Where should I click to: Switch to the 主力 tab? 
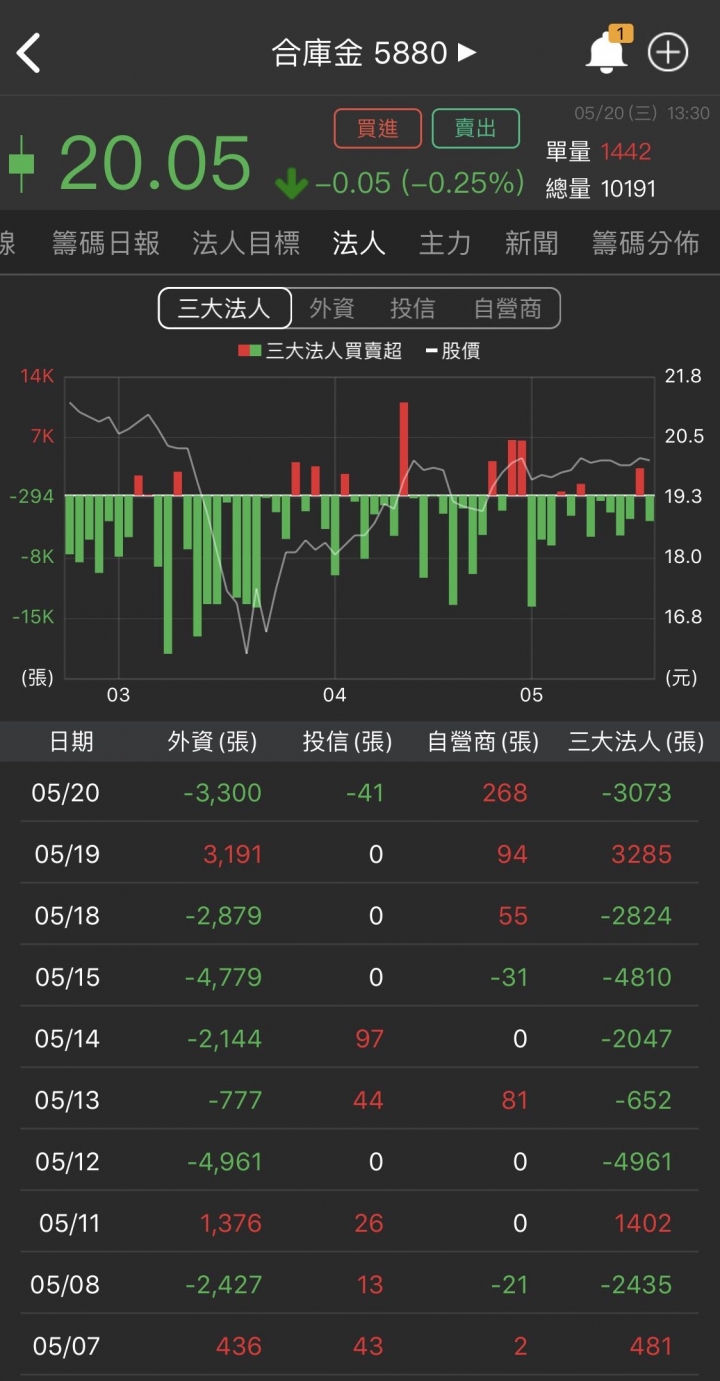[445, 243]
